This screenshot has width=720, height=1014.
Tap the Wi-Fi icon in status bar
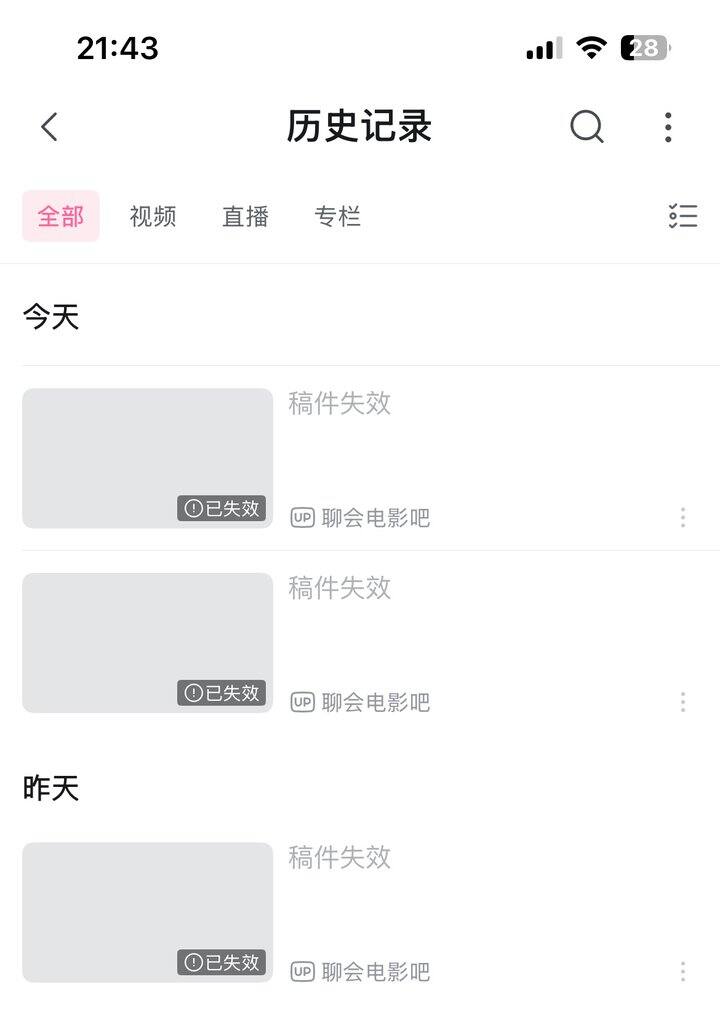click(x=590, y=46)
